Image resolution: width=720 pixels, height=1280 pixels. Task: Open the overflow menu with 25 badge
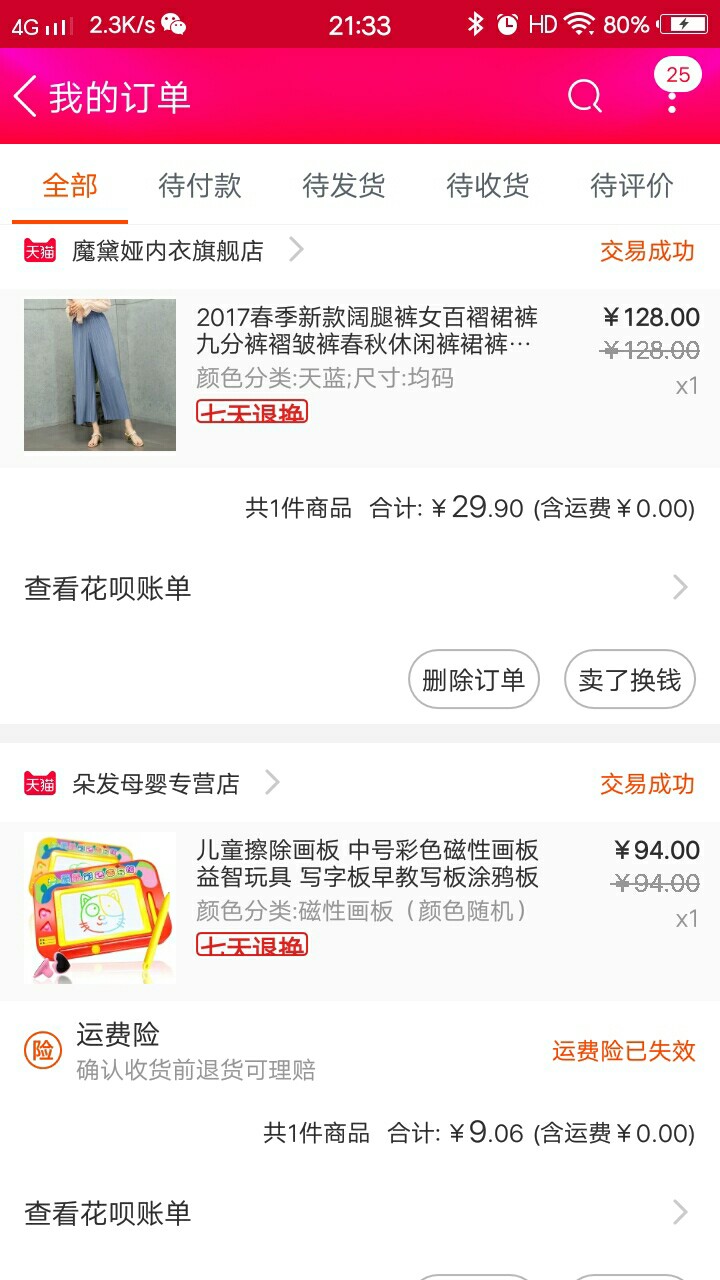click(672, 95)
